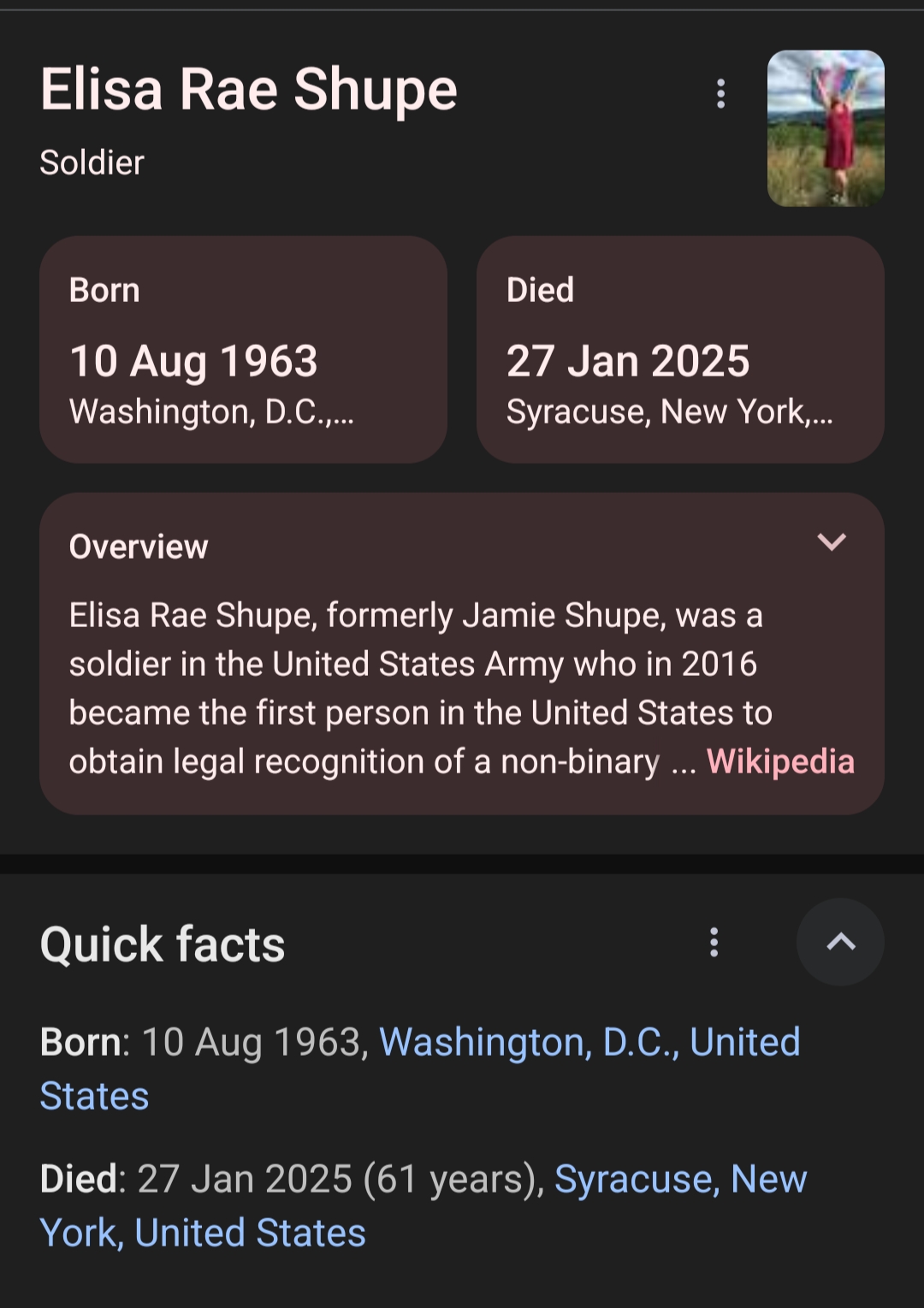
Task: Follow the Wikipedia link in Overview
Action: [780, 761]
